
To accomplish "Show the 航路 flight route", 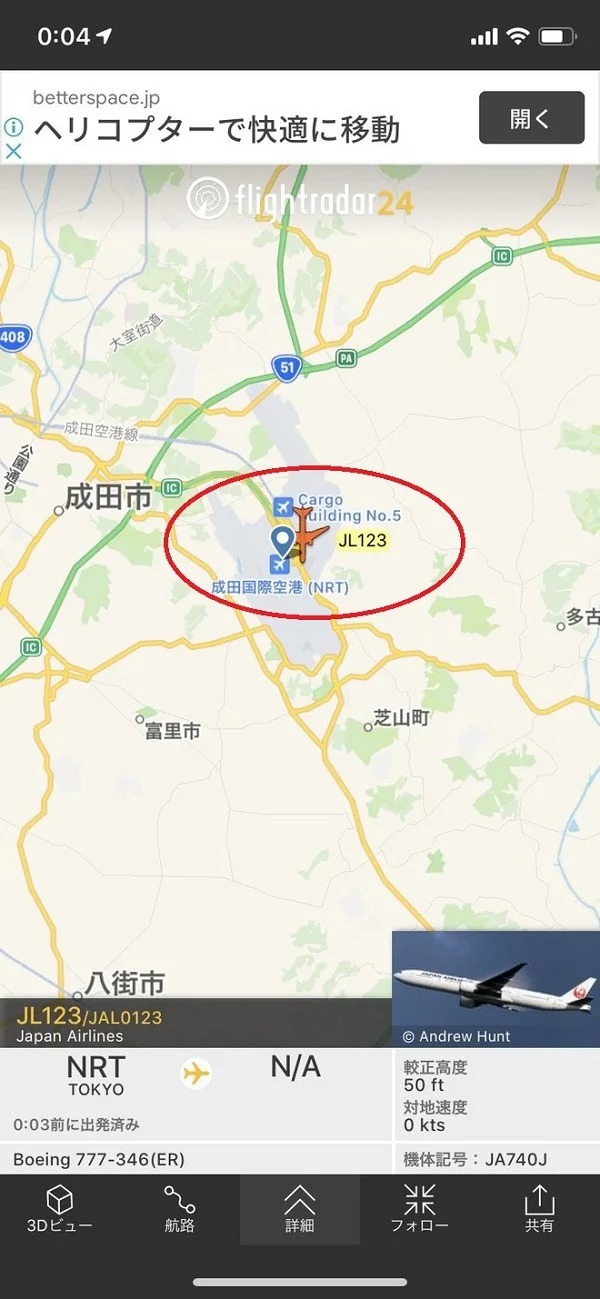I will [180, 1208].
